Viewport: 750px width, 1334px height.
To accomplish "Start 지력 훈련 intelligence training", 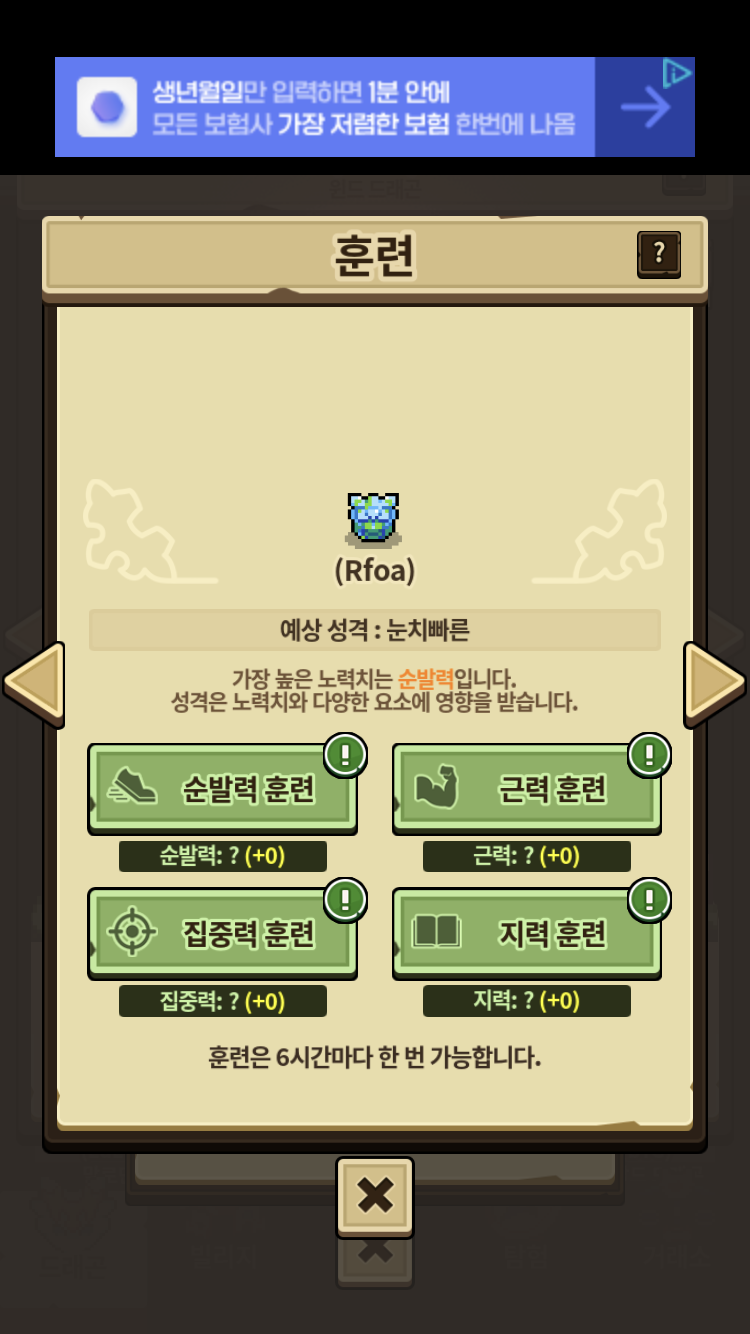I will [x=527, y=933].
